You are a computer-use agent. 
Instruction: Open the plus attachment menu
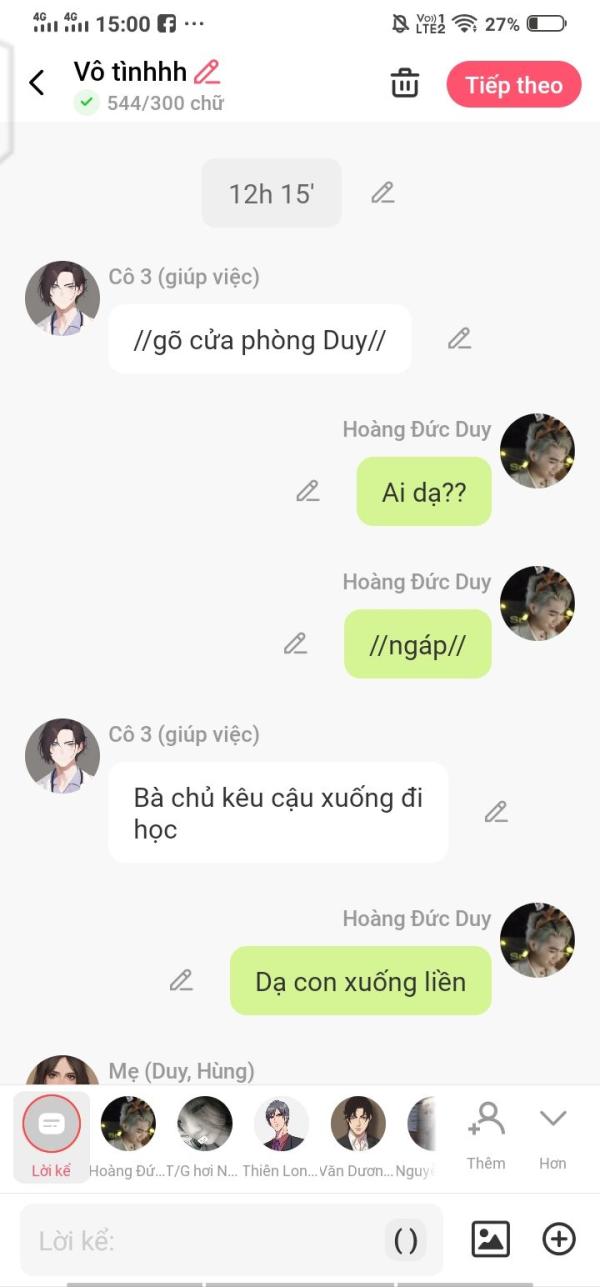click(559, 1240)
